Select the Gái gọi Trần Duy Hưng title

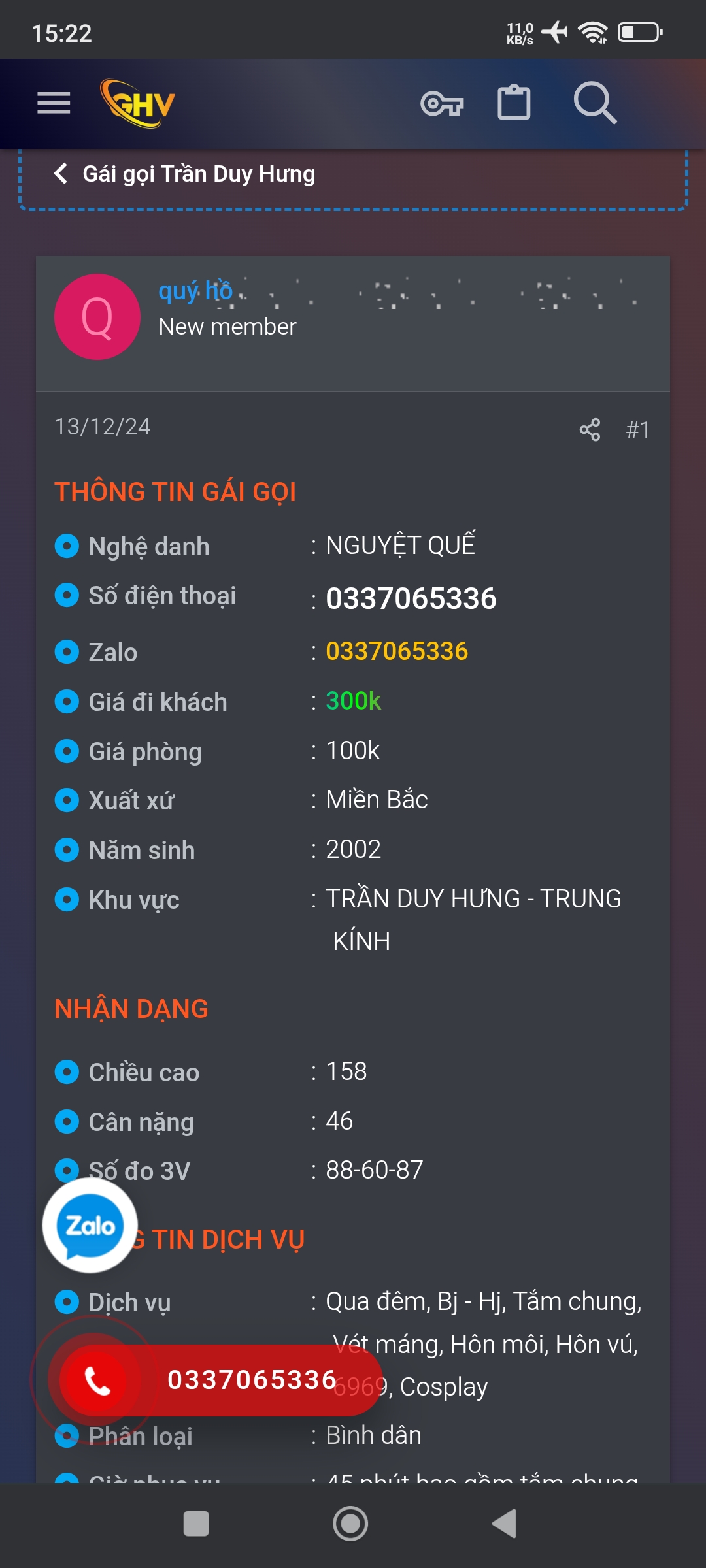[x=199, y=173]
